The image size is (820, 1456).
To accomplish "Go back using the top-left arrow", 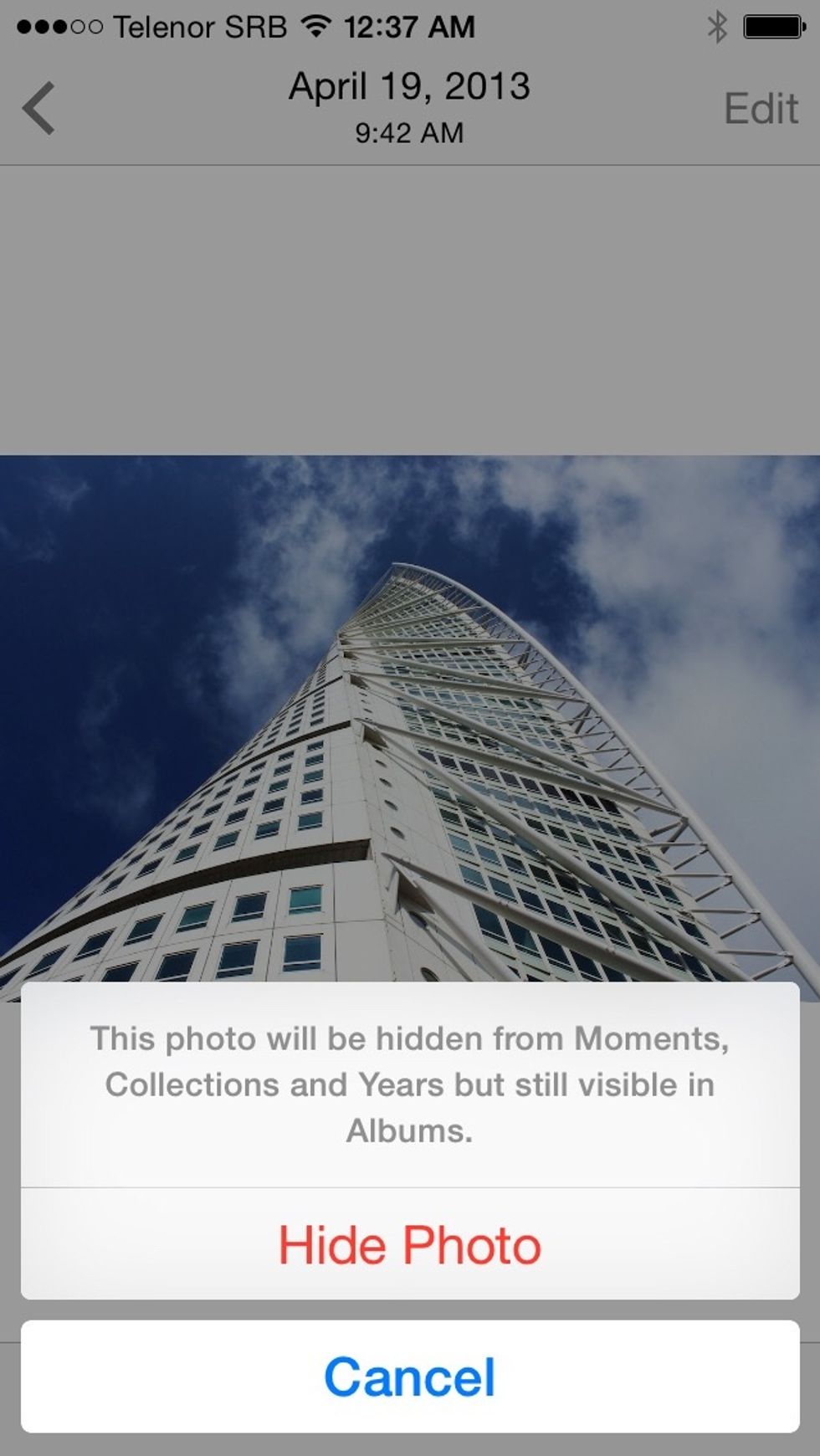I will (38, 108).
